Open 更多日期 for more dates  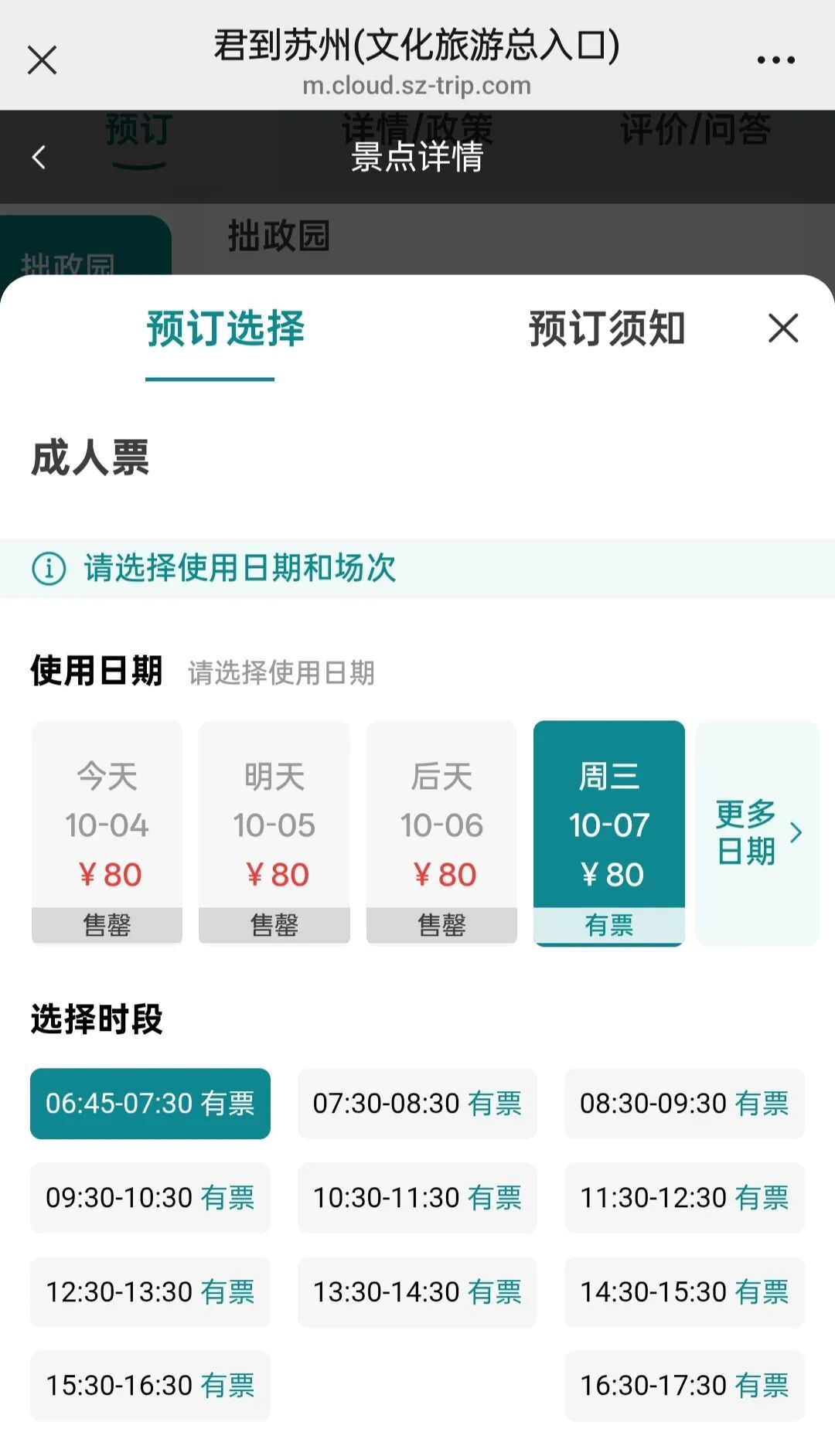click(x=757, y=833)
